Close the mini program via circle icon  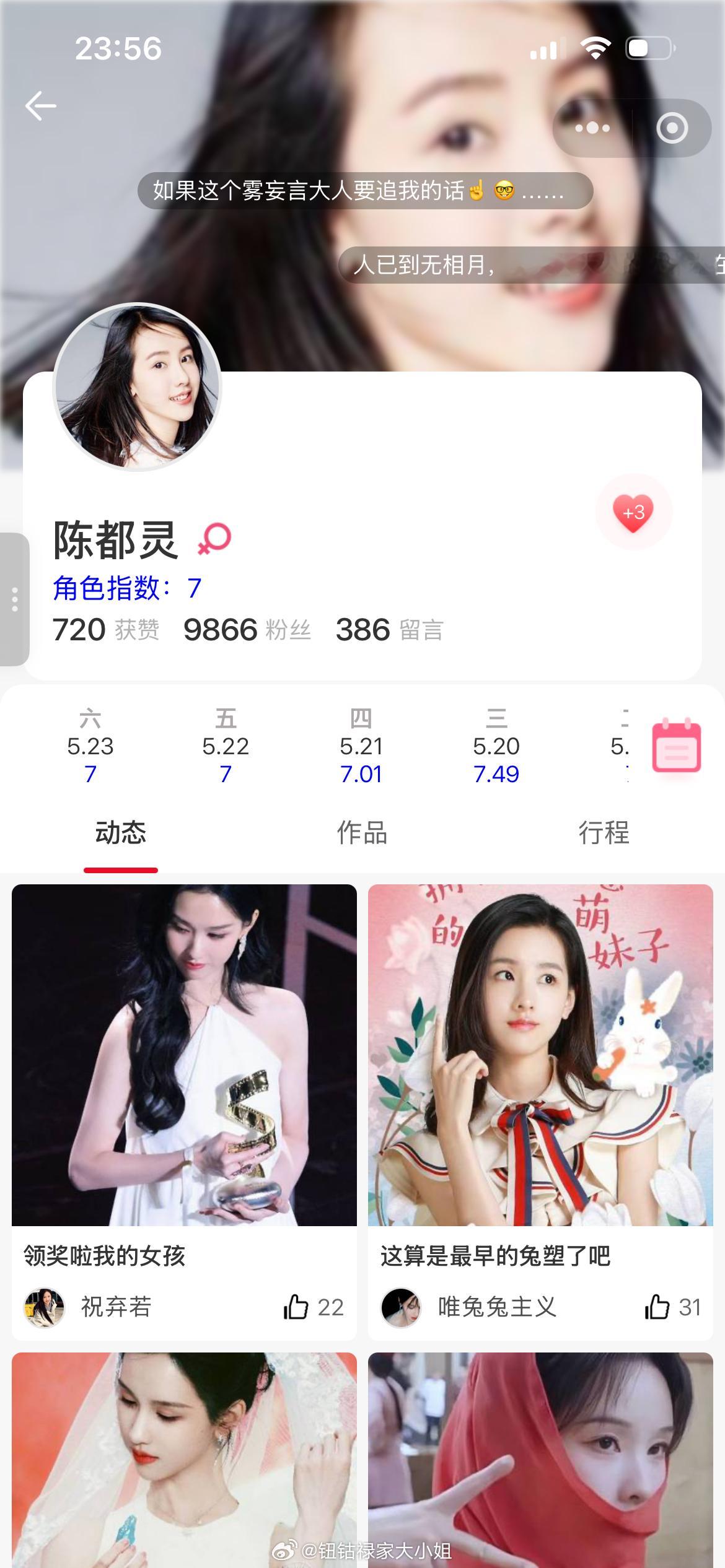(x=672, y=128)
